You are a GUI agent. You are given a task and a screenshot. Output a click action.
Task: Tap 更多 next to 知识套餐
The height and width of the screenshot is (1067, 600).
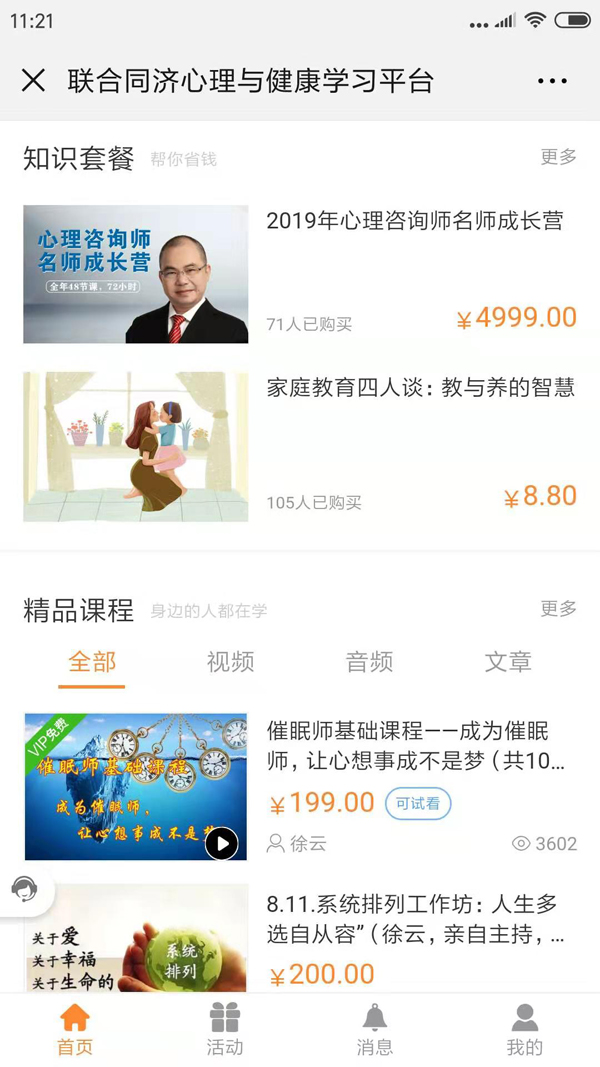coord(558,157)
